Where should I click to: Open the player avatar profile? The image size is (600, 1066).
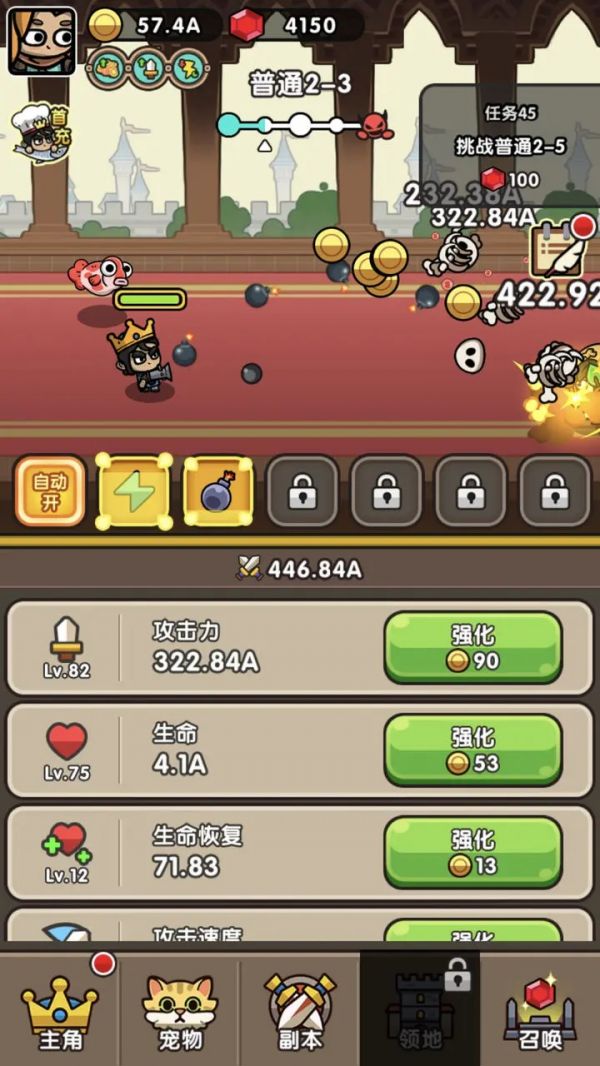tap(42, 41)
